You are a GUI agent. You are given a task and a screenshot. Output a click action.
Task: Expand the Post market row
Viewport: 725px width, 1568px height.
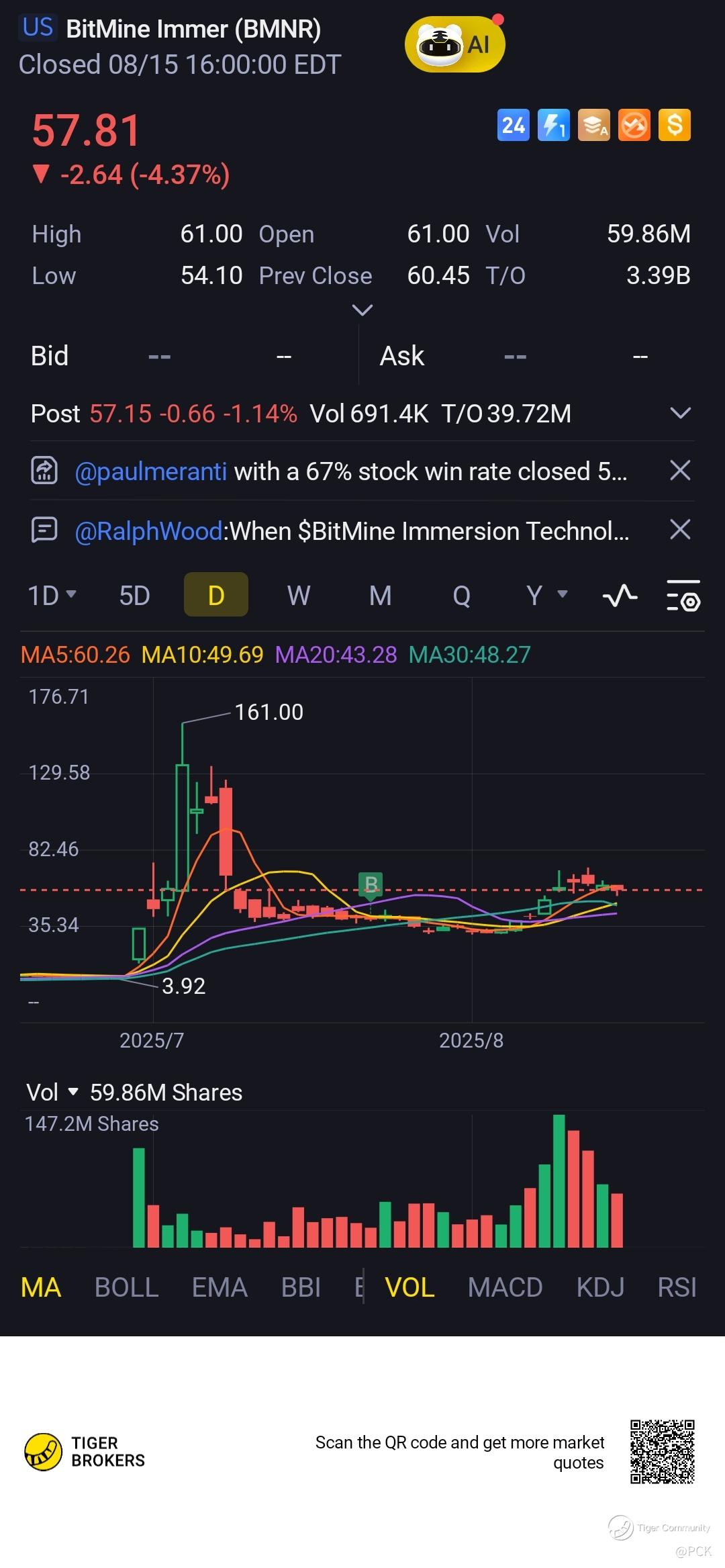[x=680, y=413]
